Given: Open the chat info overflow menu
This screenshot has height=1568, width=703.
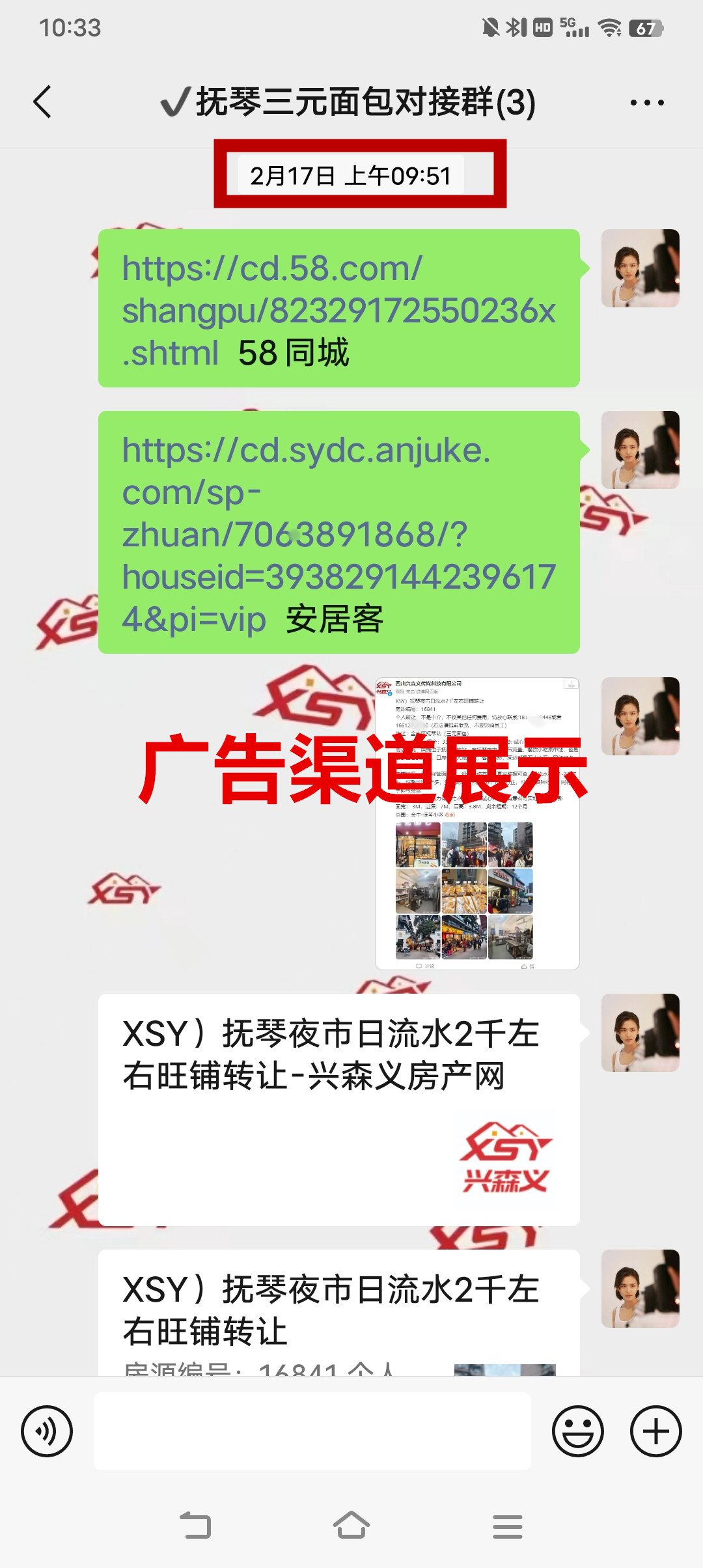Looking at the screenshot, I should [647, 102].
